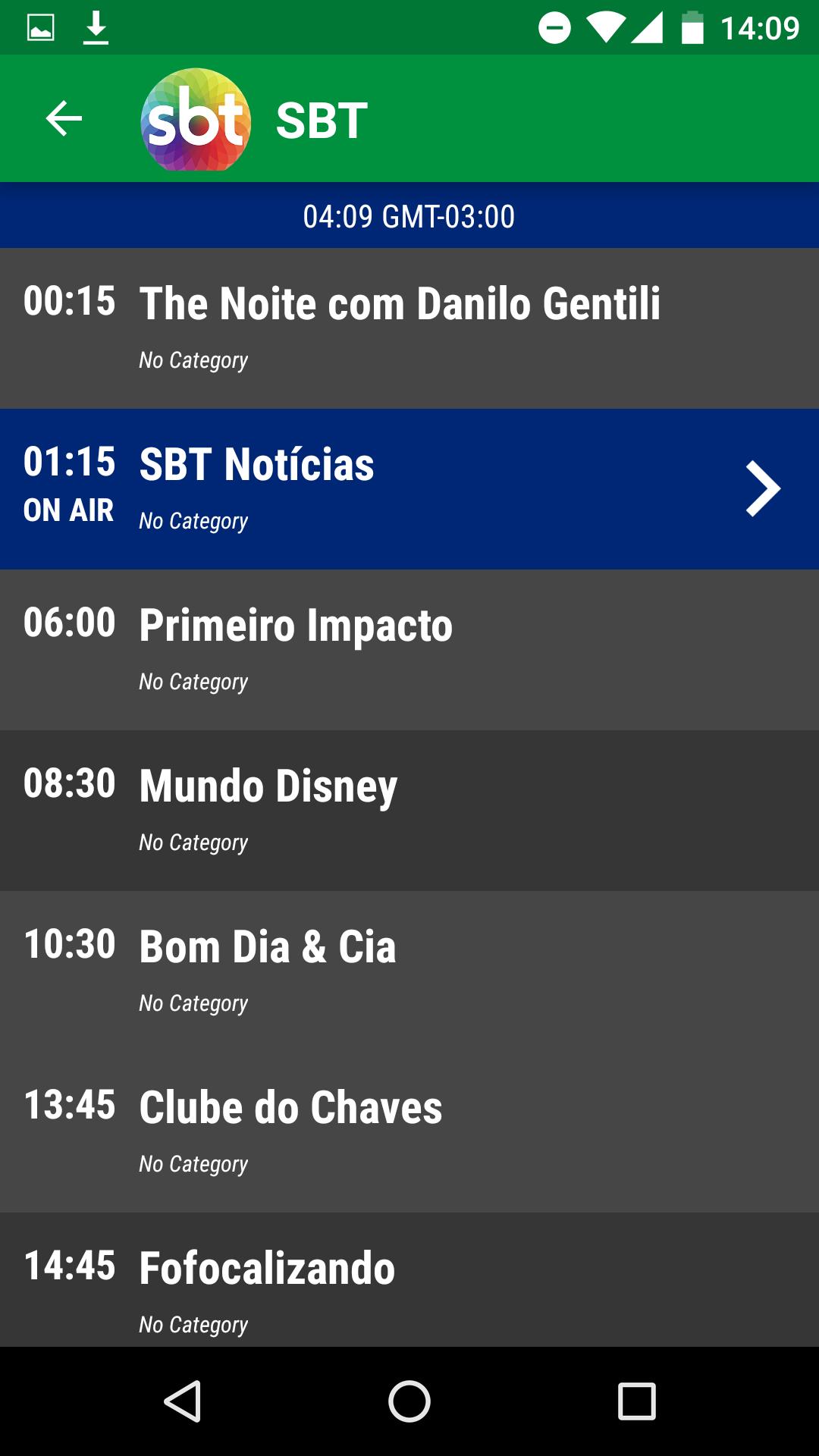Image resolution: width=819 pixels, height=1456 pixels.
Task: Open The Noite com Danilo Gentili listing
Action: click(409, 328)
